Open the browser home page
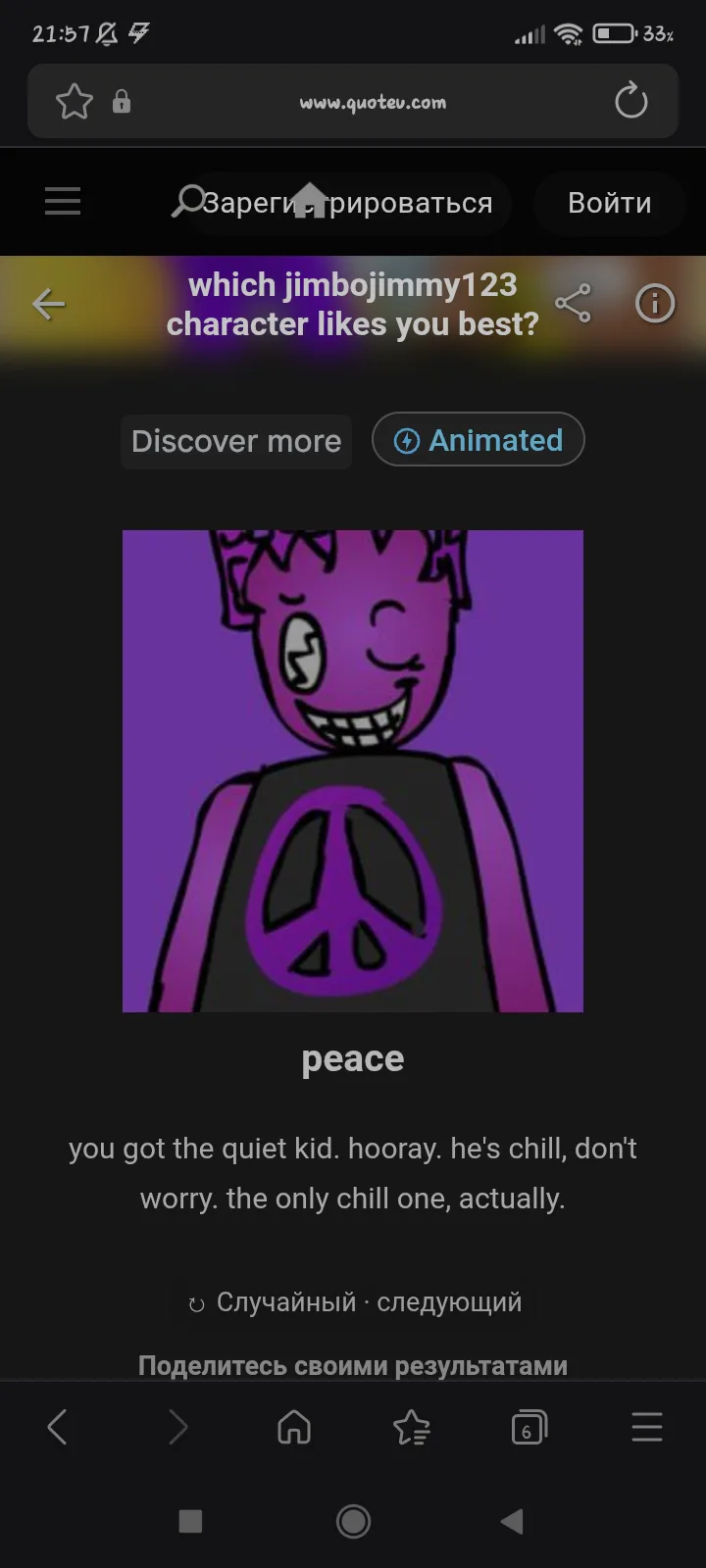Screen dimensions: 706x1568 [294, 1427]
